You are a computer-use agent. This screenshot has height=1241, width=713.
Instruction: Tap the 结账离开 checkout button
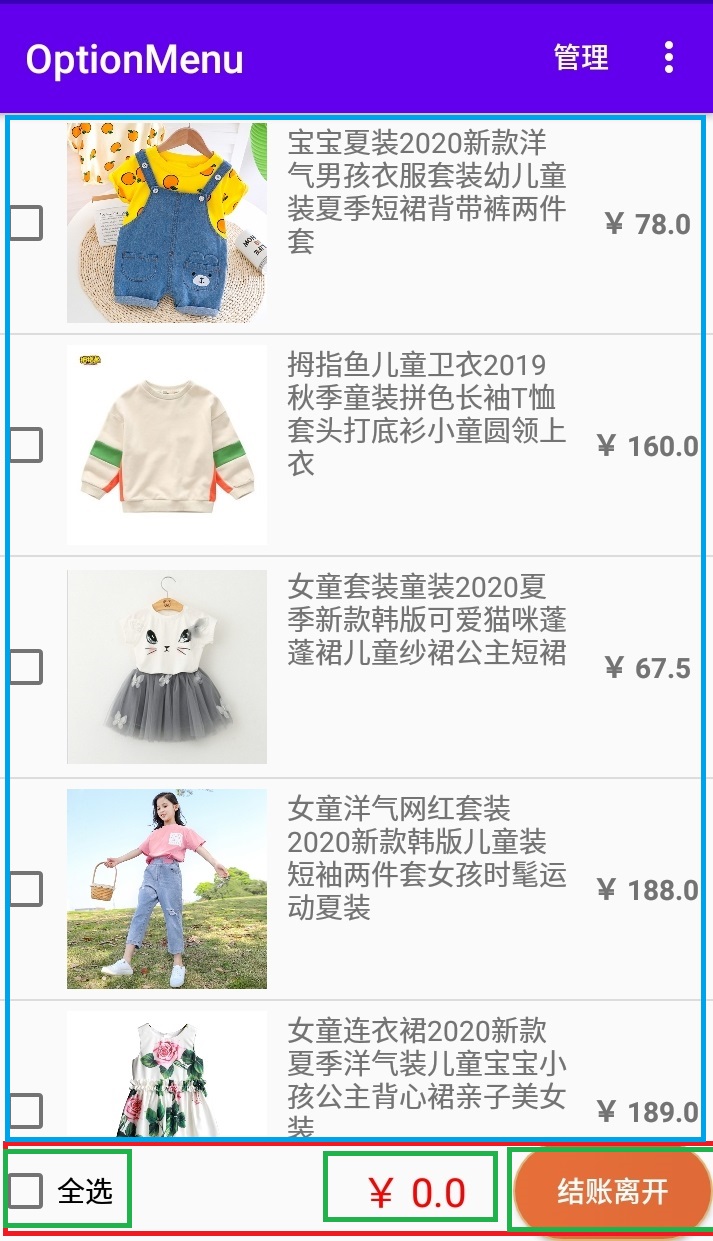pos(612,1191)
